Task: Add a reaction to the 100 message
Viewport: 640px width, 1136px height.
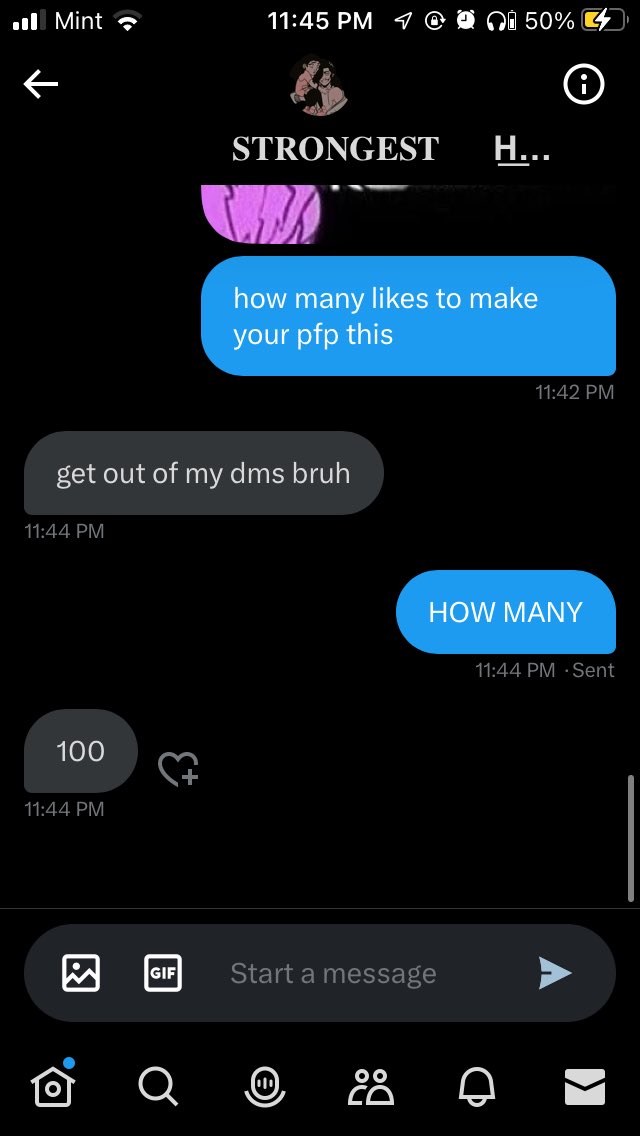Action: point(178,768)
